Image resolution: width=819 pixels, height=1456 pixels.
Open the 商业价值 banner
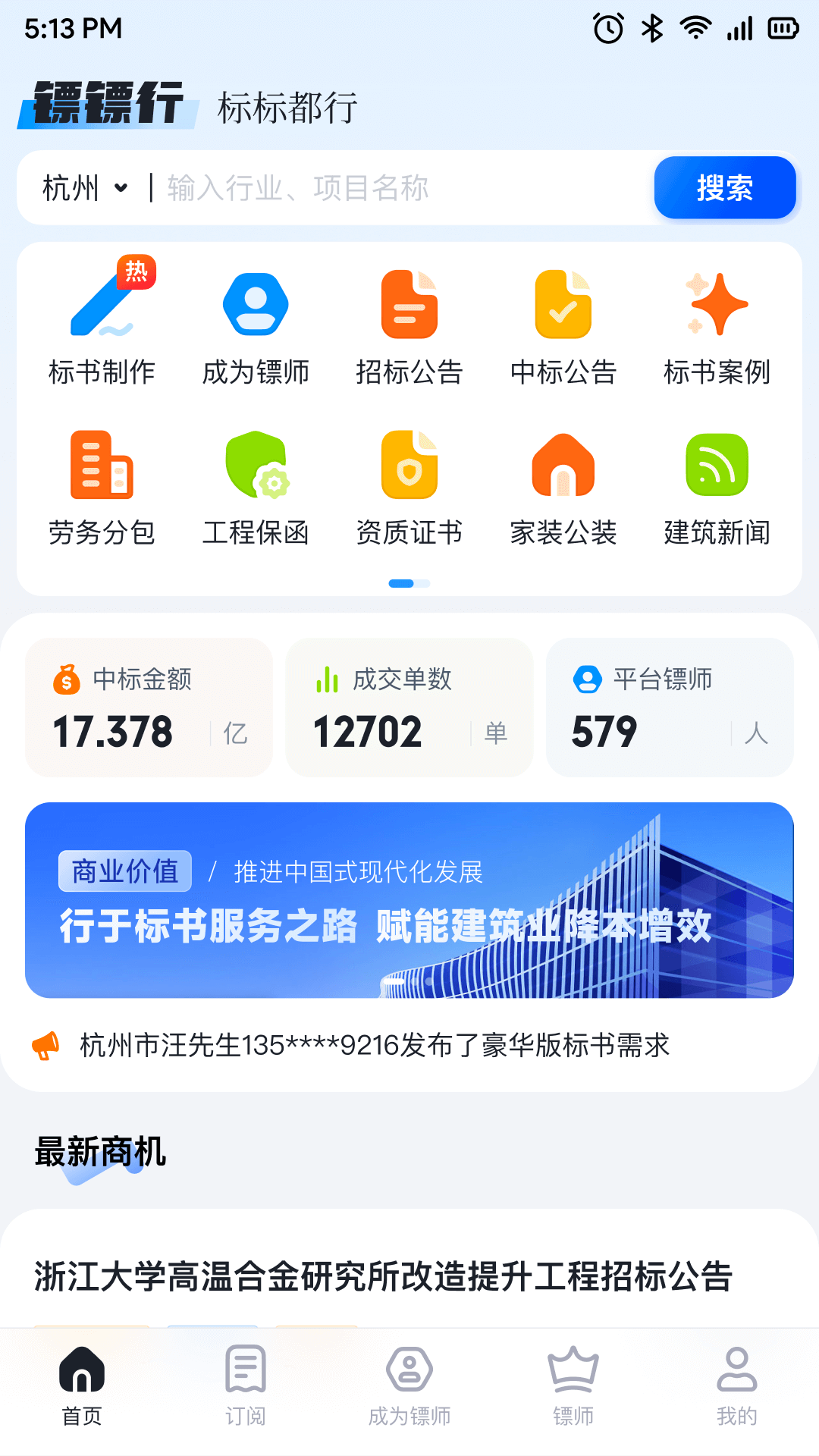pyautogui.click(x=409, y=900)
